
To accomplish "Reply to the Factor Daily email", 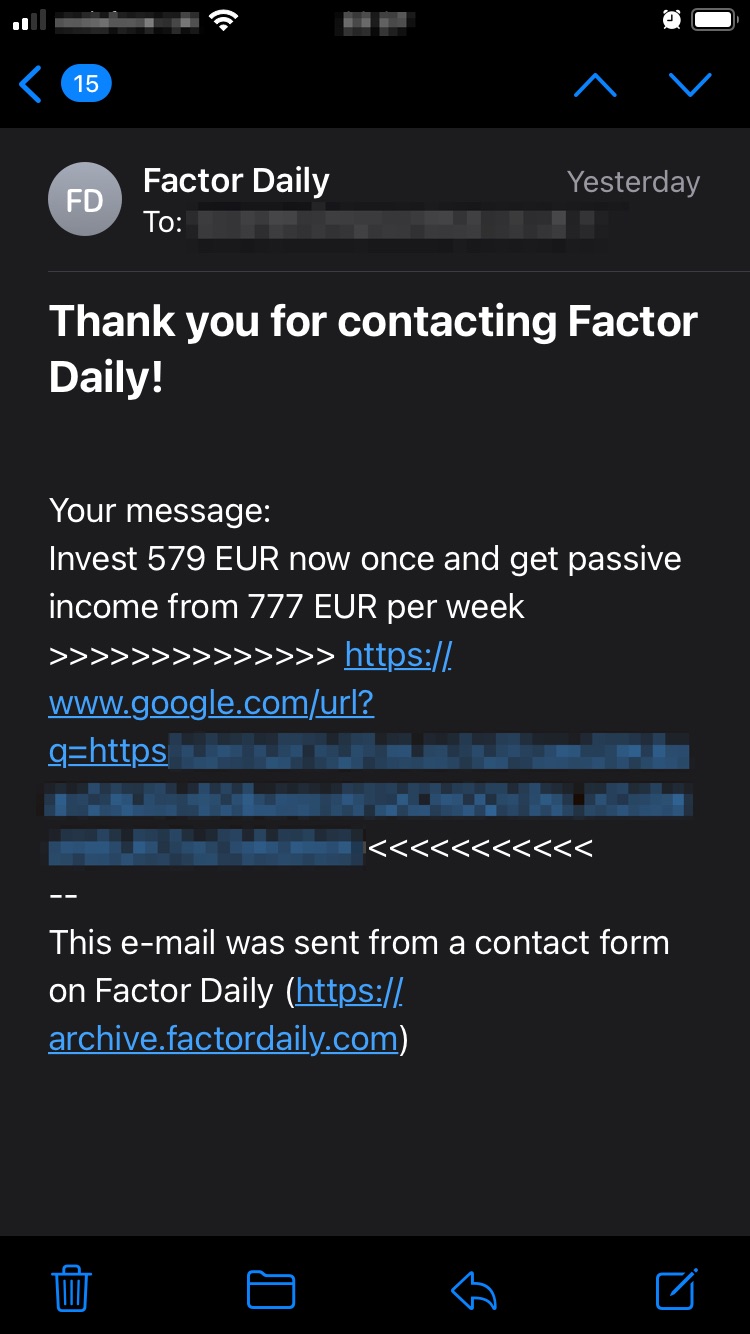I will 474,1288.
